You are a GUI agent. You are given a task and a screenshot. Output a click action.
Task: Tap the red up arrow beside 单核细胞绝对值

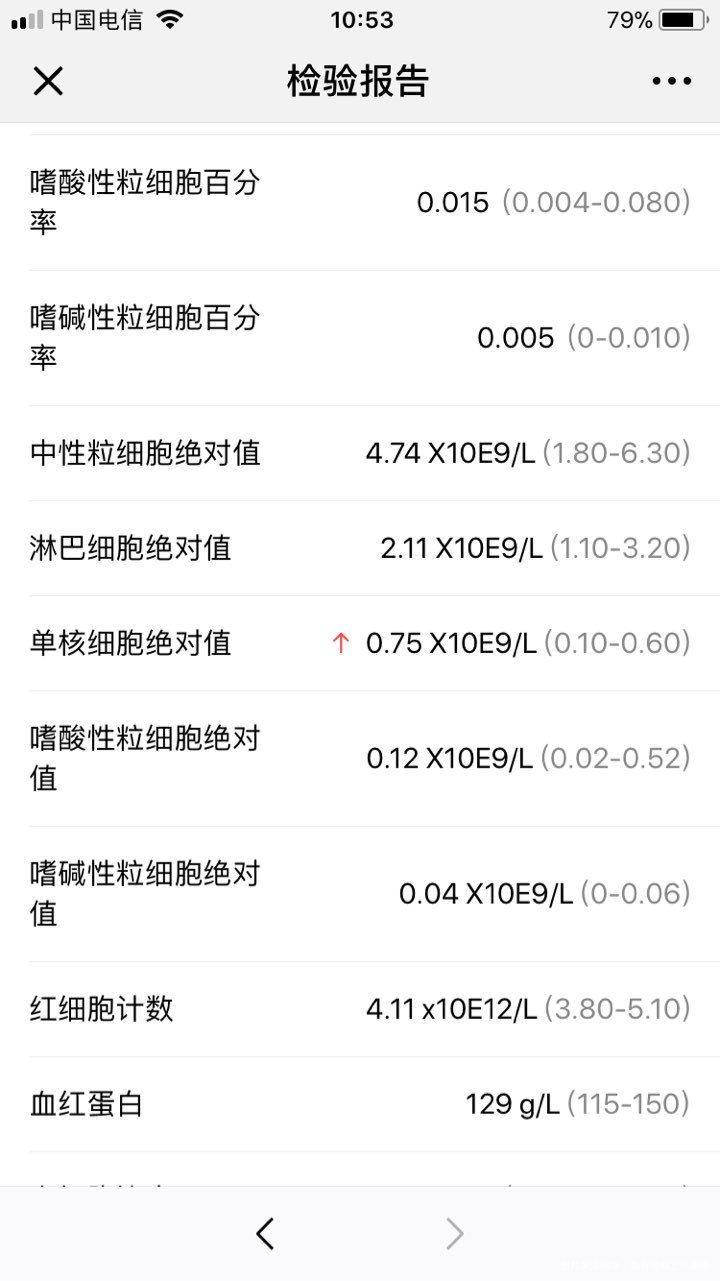(x=341, y=644)
